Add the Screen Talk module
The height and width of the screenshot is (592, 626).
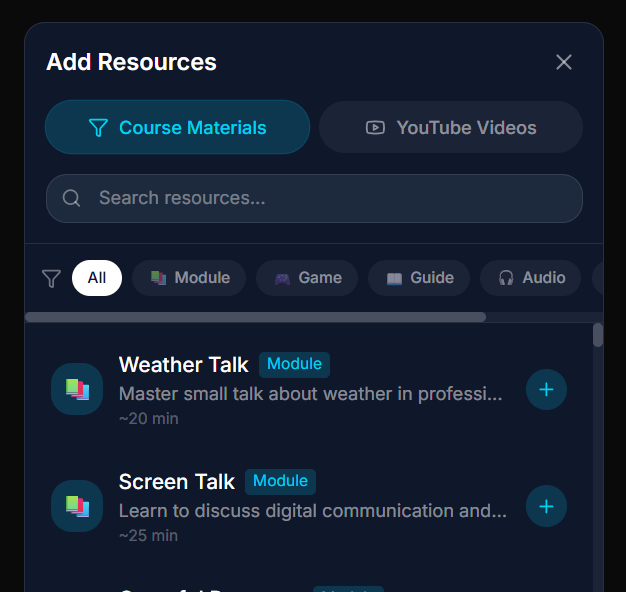coord(546,506)
